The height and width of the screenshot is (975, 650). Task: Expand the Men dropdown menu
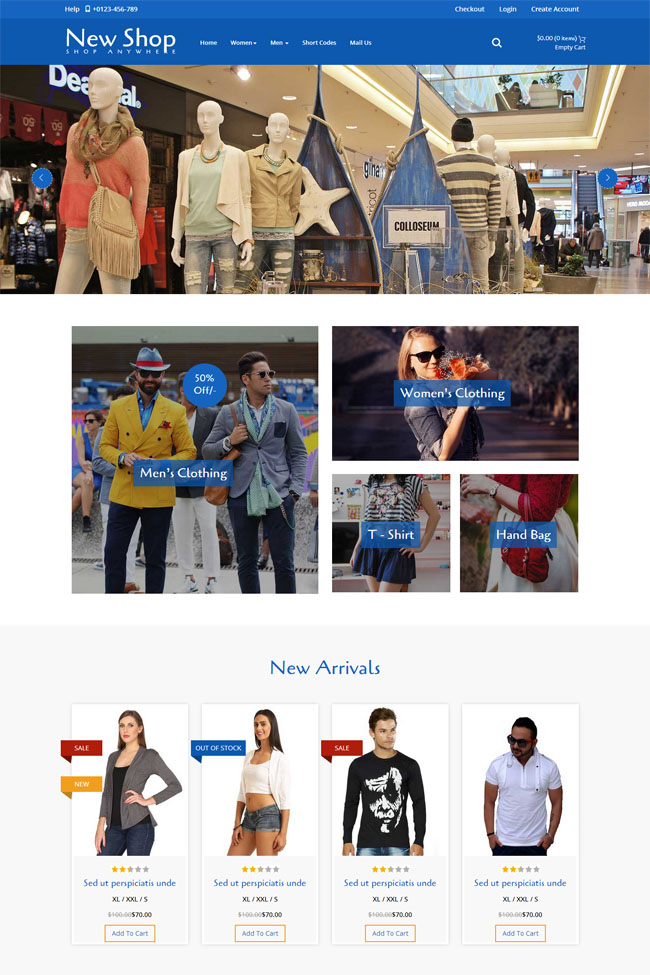(x=279, y=43)
